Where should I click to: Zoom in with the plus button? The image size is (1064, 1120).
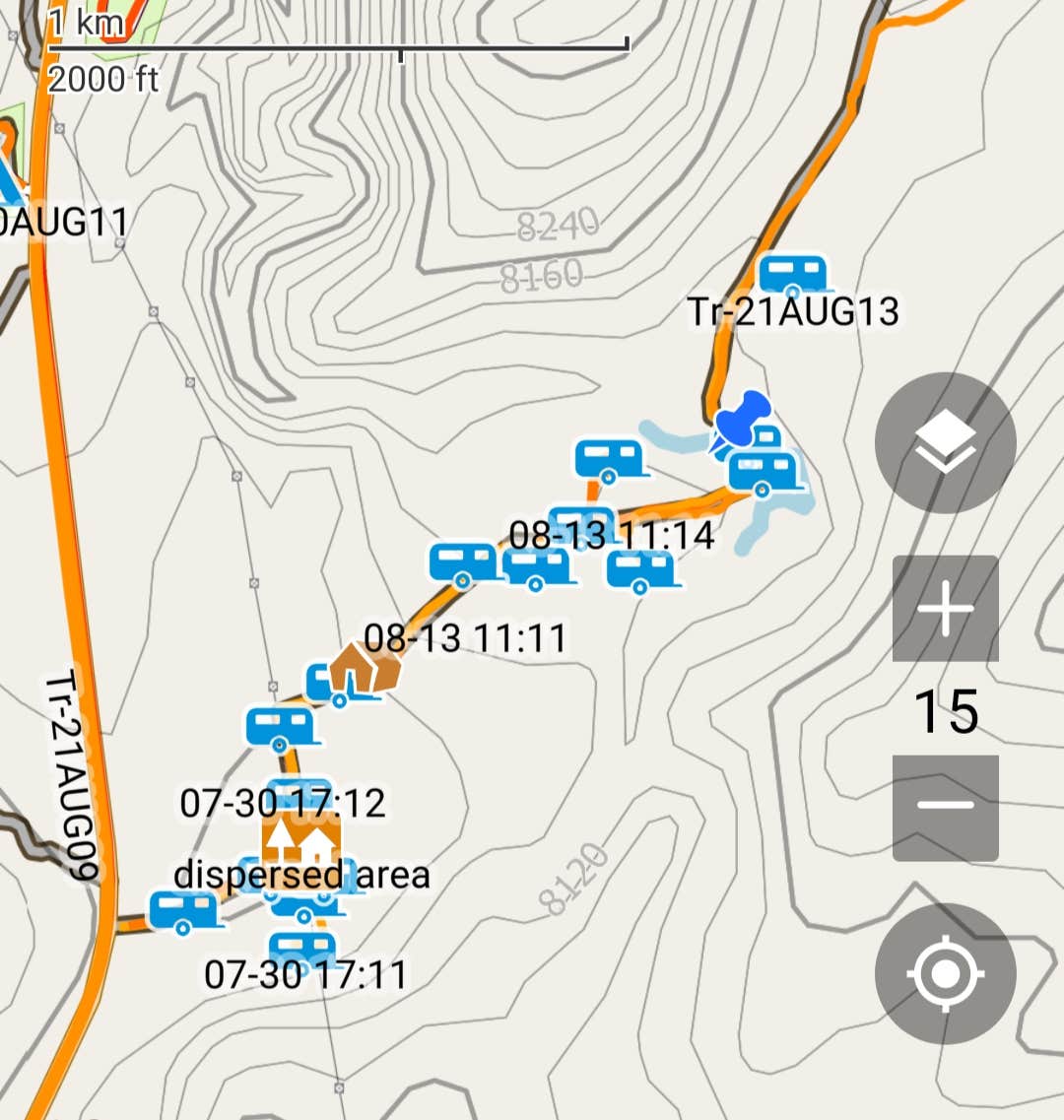point(945,609)
